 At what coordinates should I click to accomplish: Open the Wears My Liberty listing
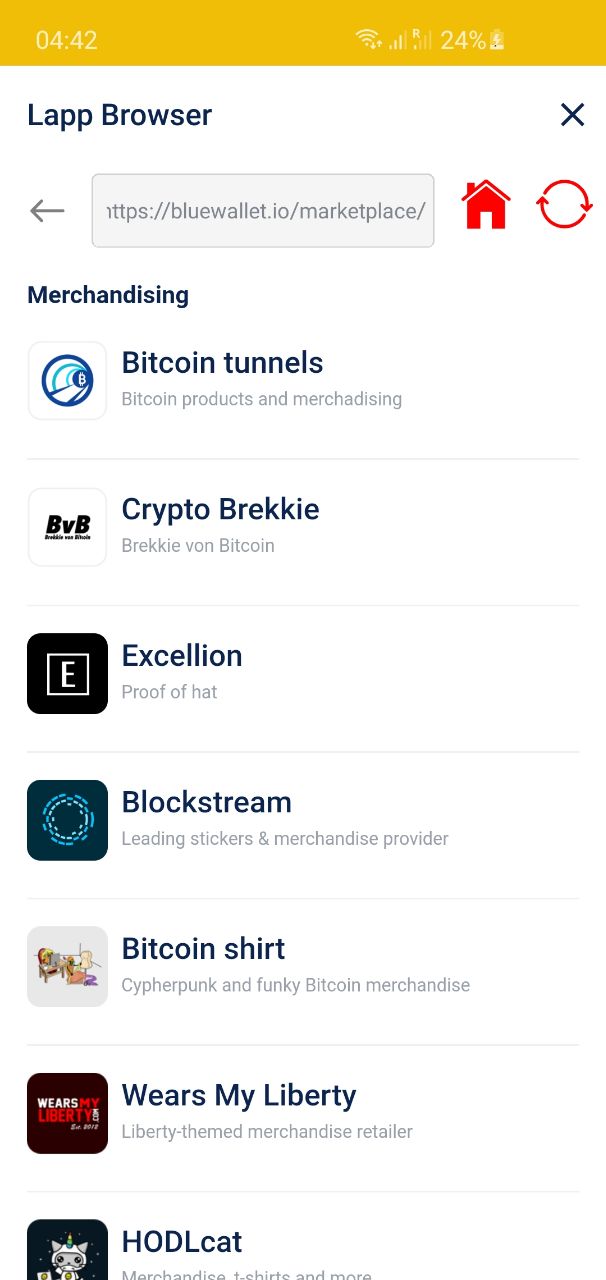(x=303, y=1113)
